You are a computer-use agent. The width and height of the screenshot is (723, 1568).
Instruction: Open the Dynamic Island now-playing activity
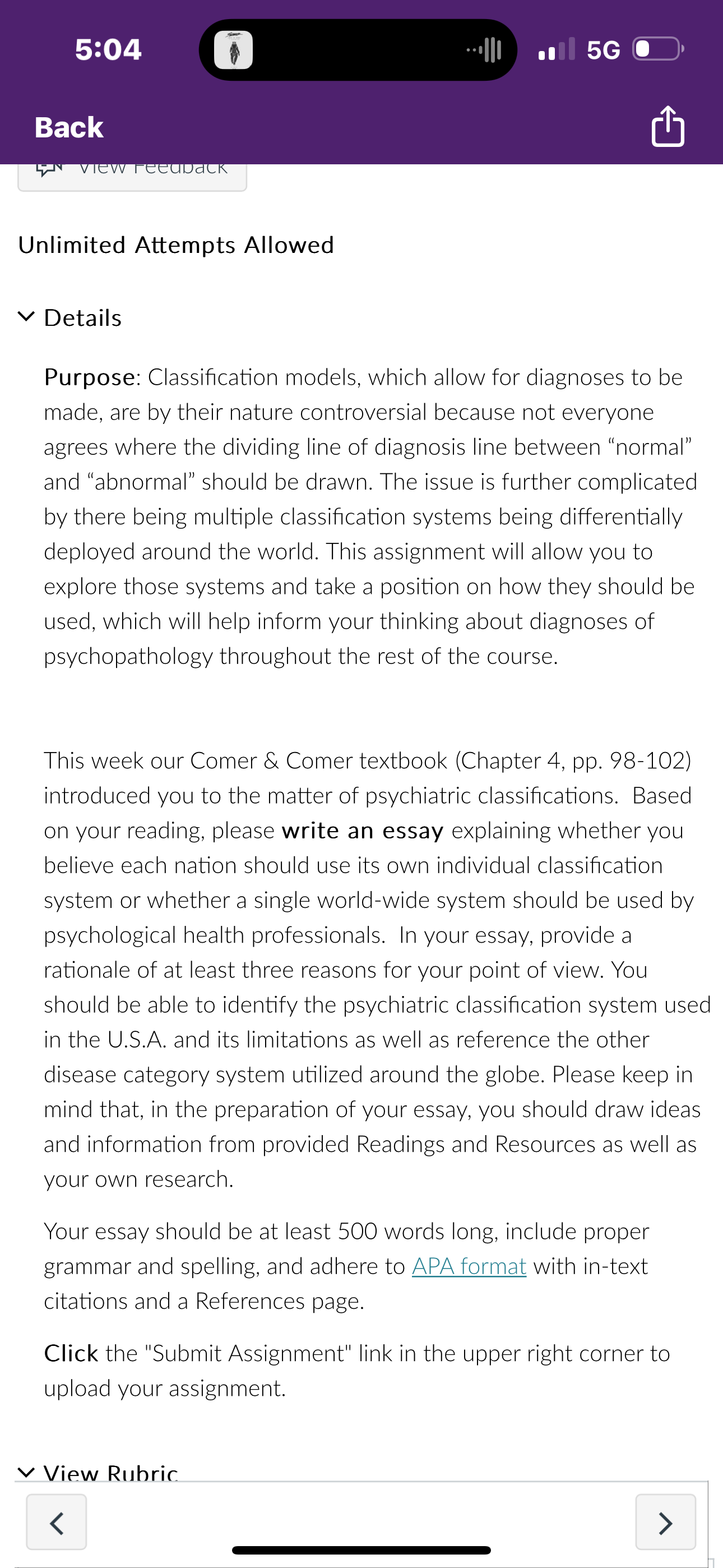click(358, 49)
